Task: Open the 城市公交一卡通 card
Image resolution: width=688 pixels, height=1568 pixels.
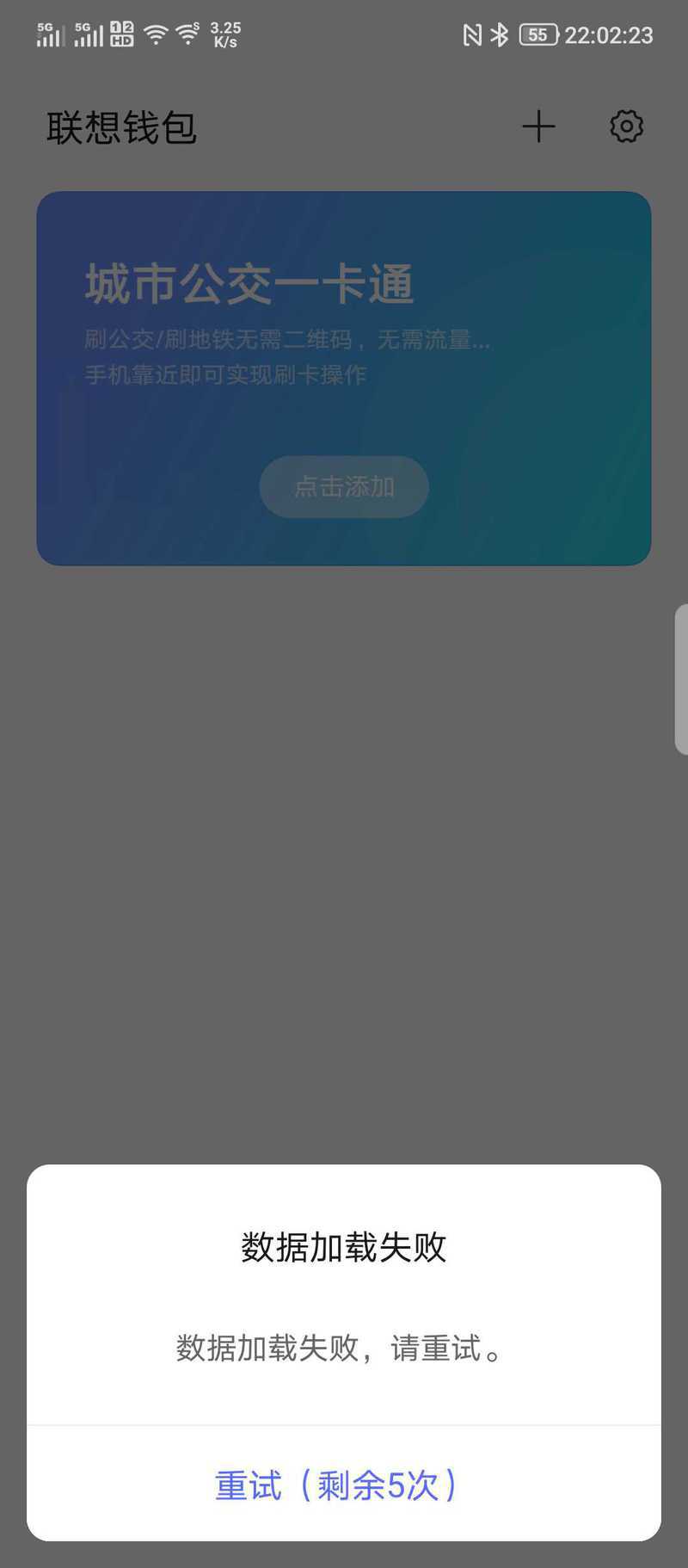Action: (344, 379)
